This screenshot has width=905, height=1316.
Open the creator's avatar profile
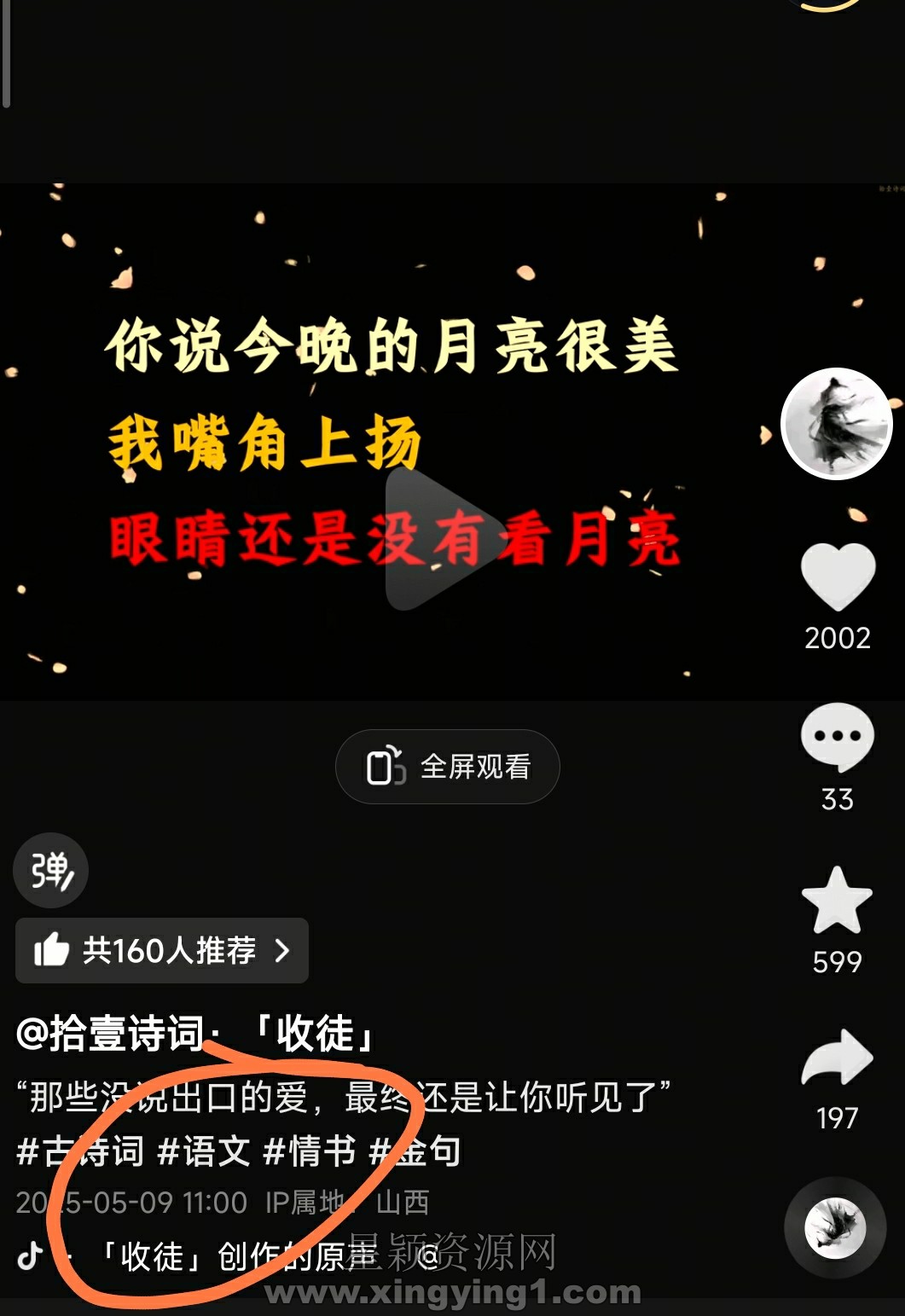[x=837, y=424]
